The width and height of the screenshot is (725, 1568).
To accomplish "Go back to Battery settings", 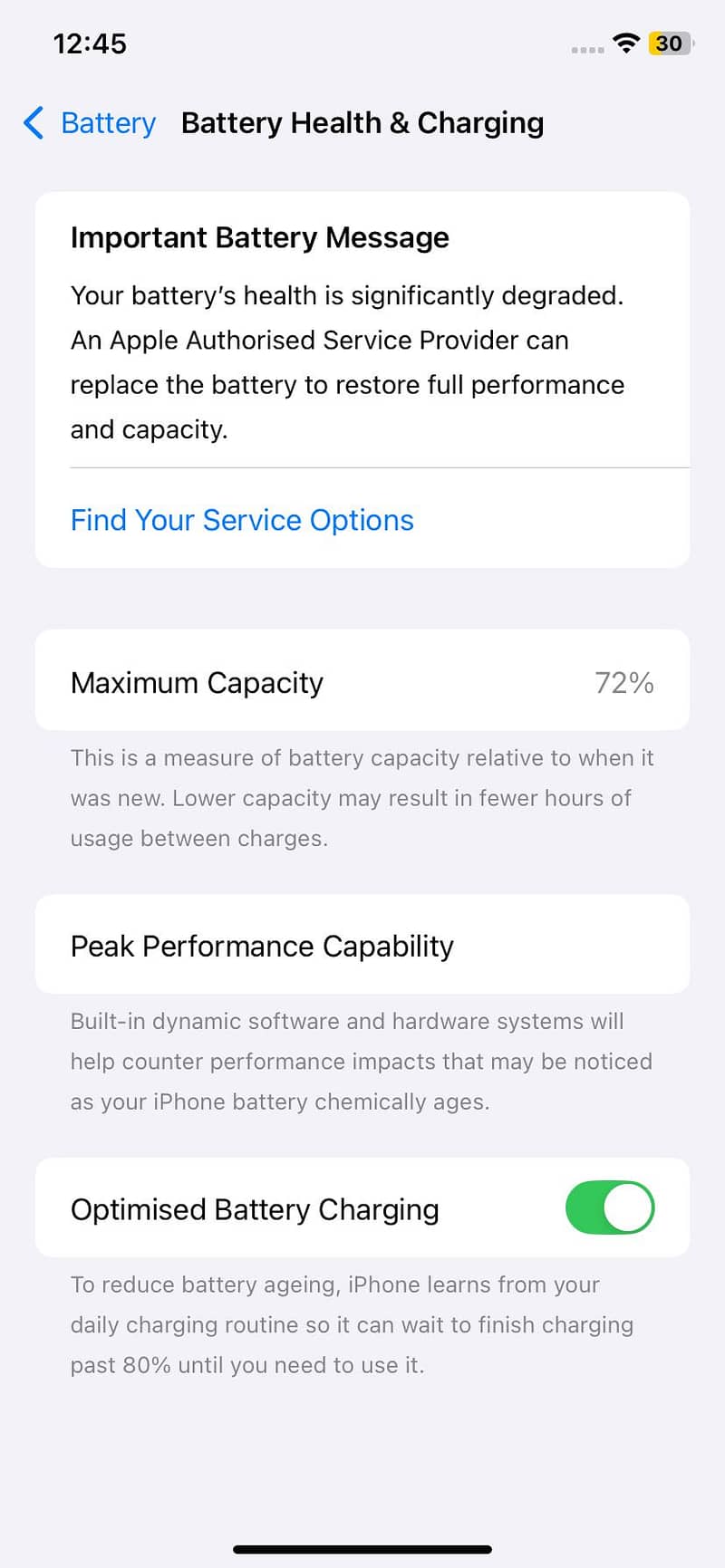I will coord(91,123).
